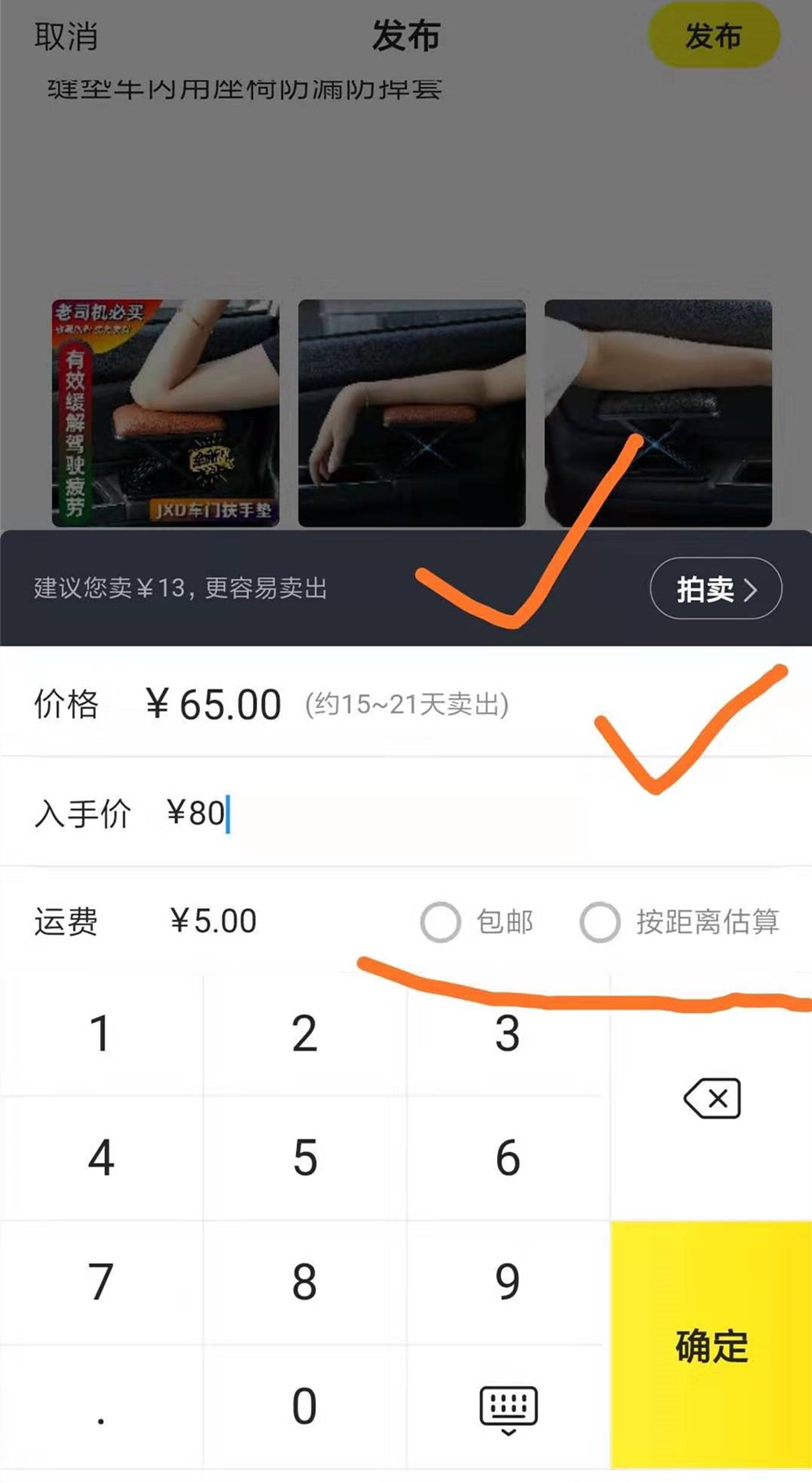Select the 按距离估算 distance estimate radio
This screenshot has height=1483, width=812.
[x=600, y=922]
